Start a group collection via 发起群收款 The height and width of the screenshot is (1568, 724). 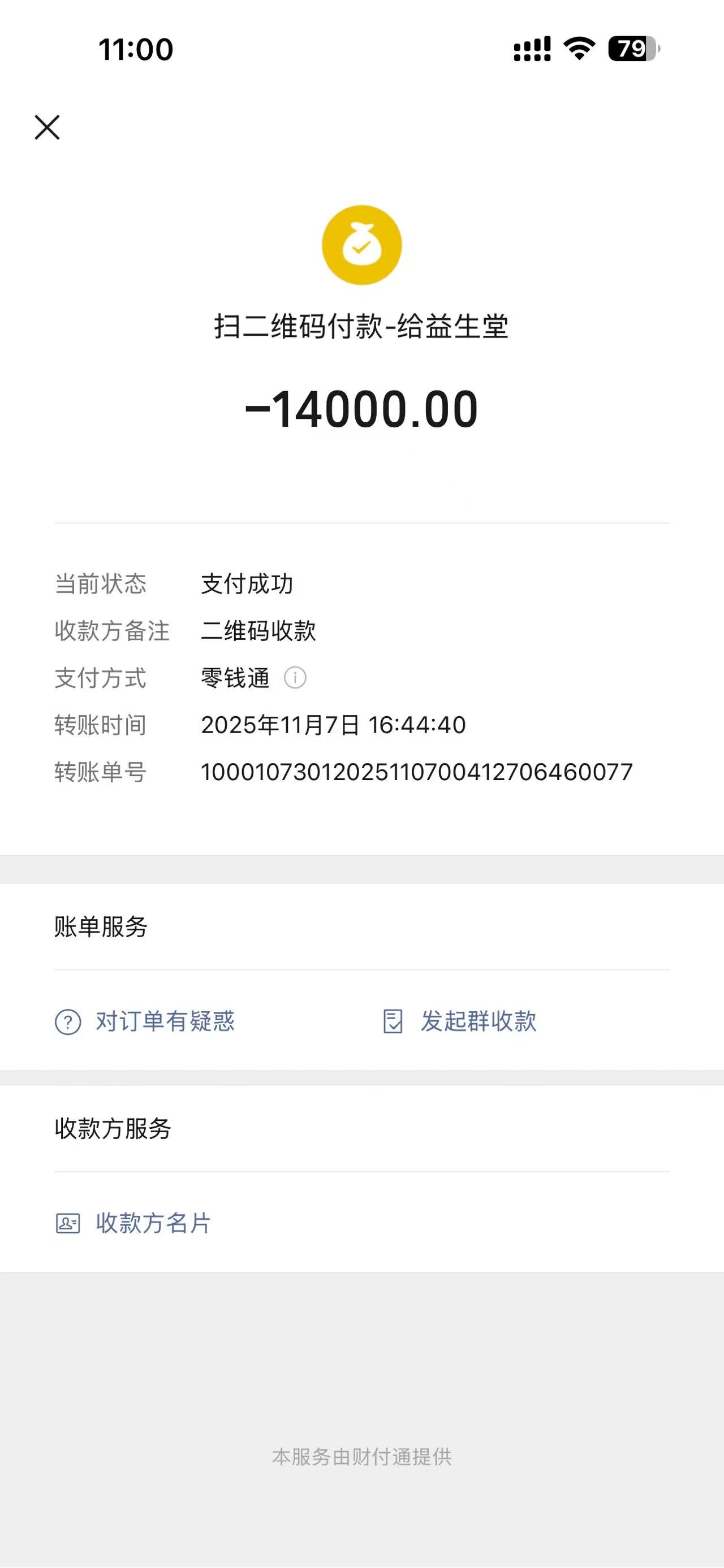460,1021
